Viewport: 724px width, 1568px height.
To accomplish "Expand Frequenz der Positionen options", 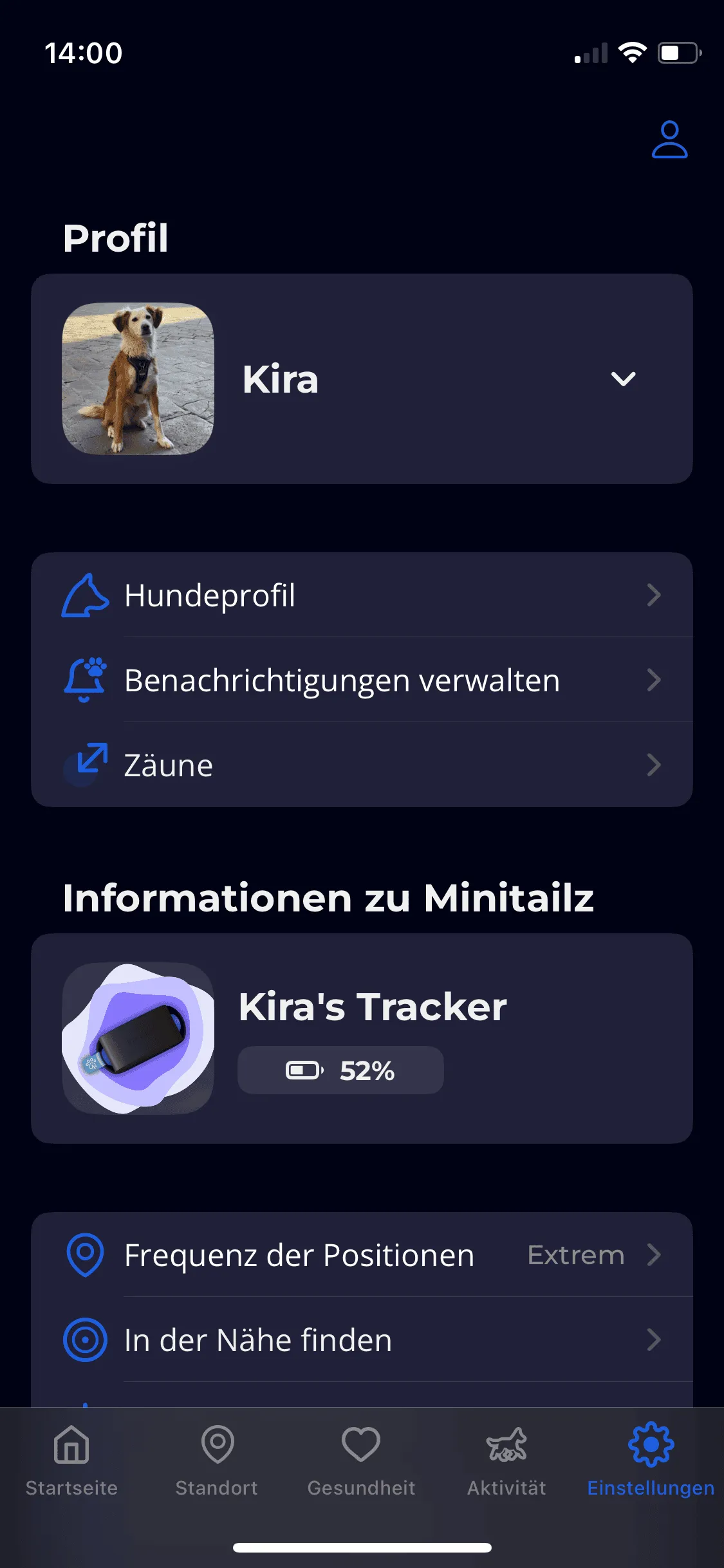I will coord(655,1256).
